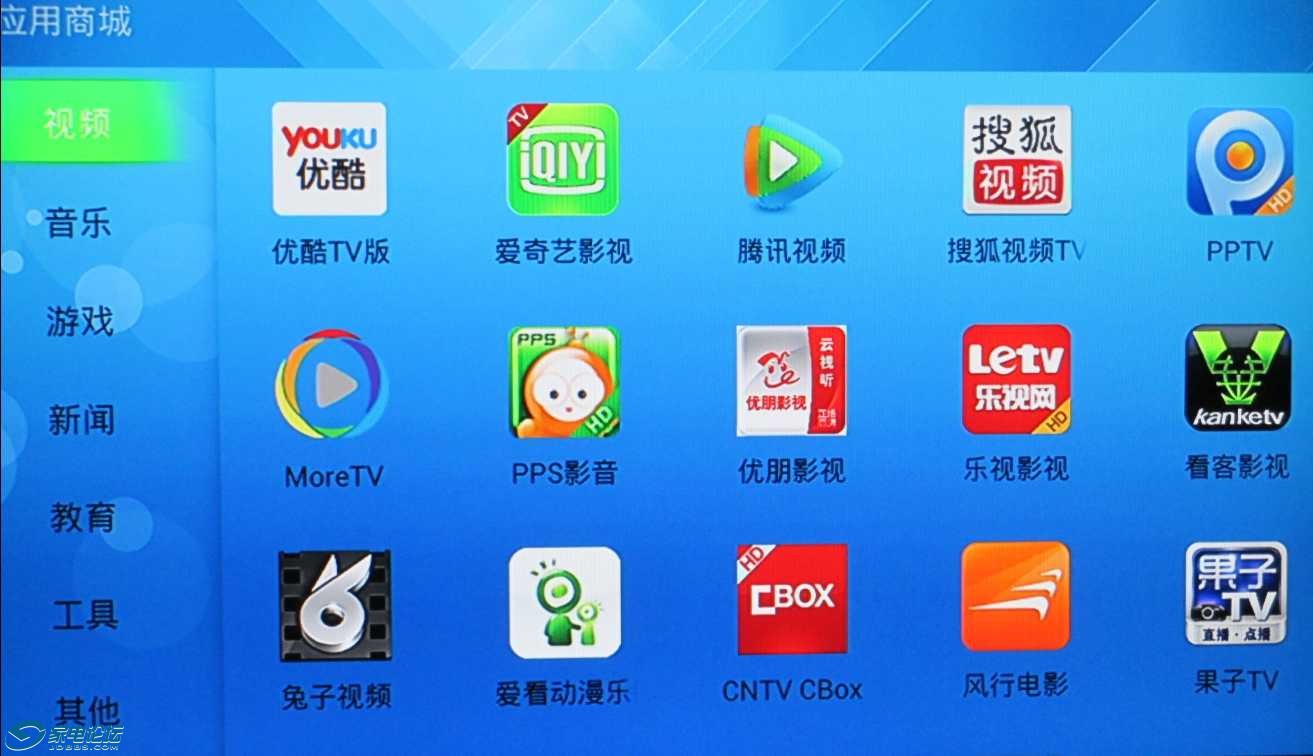Screen dimensions: 1313x756
Task: Go to the 教育 category
Action: click(83, 517)
